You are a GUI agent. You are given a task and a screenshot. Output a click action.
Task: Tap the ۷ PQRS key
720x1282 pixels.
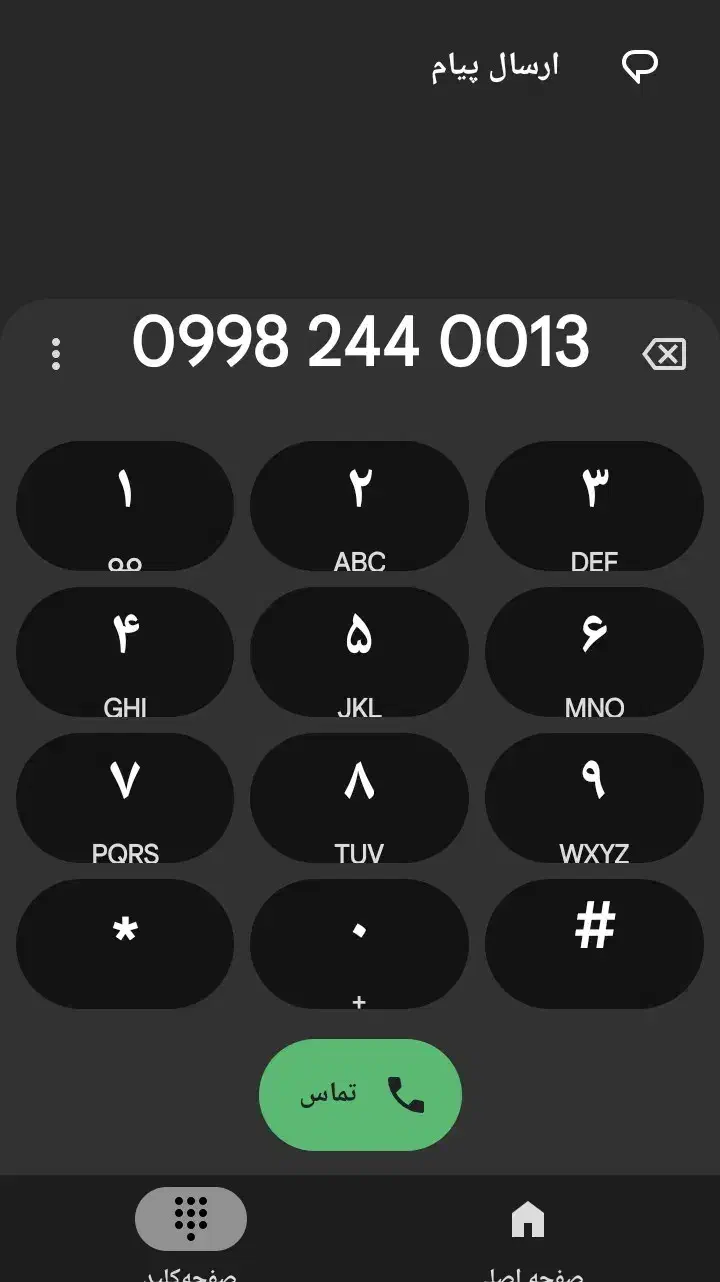pos(125,798)
